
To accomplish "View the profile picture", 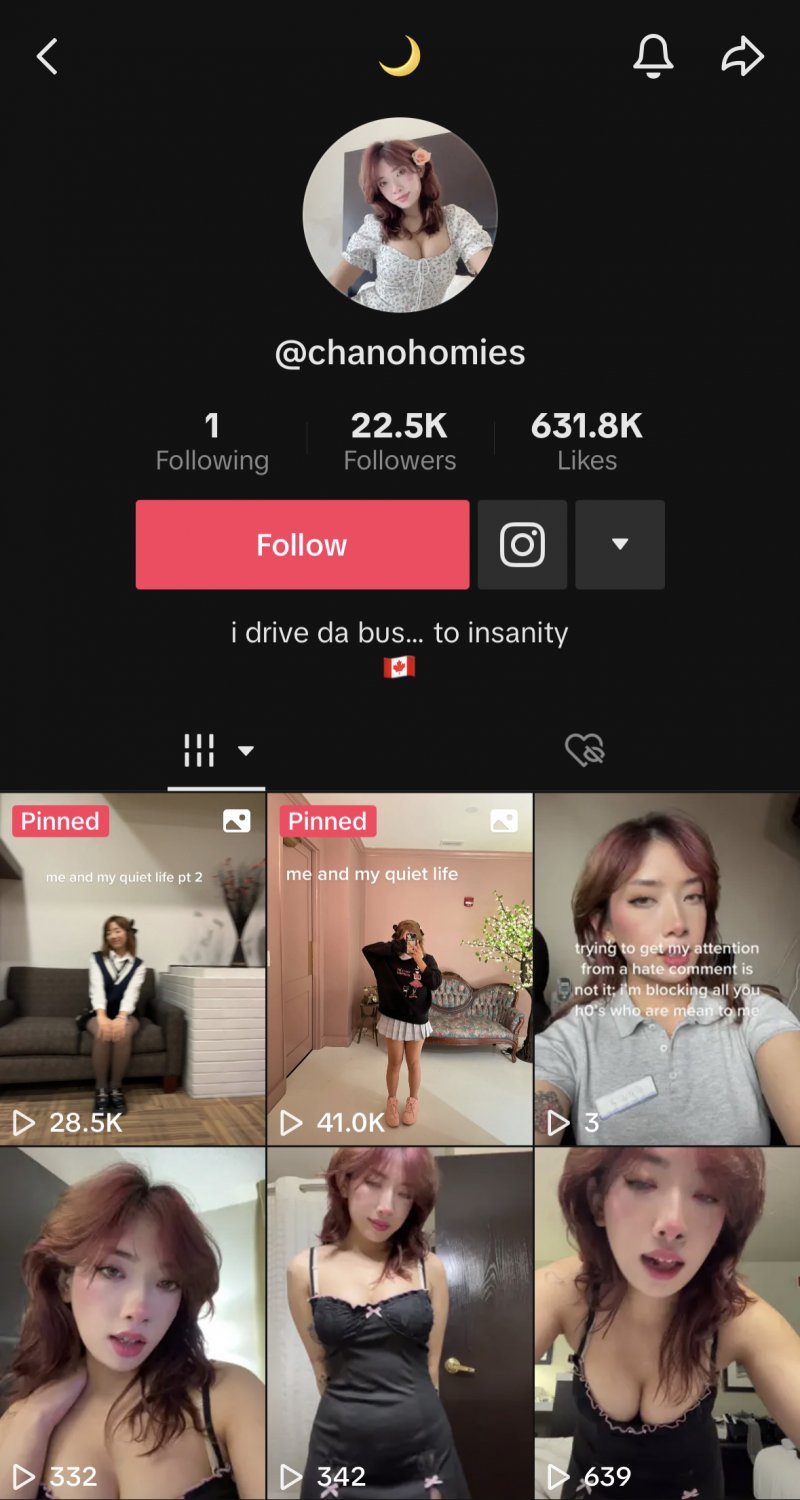I will pos(400,215).
